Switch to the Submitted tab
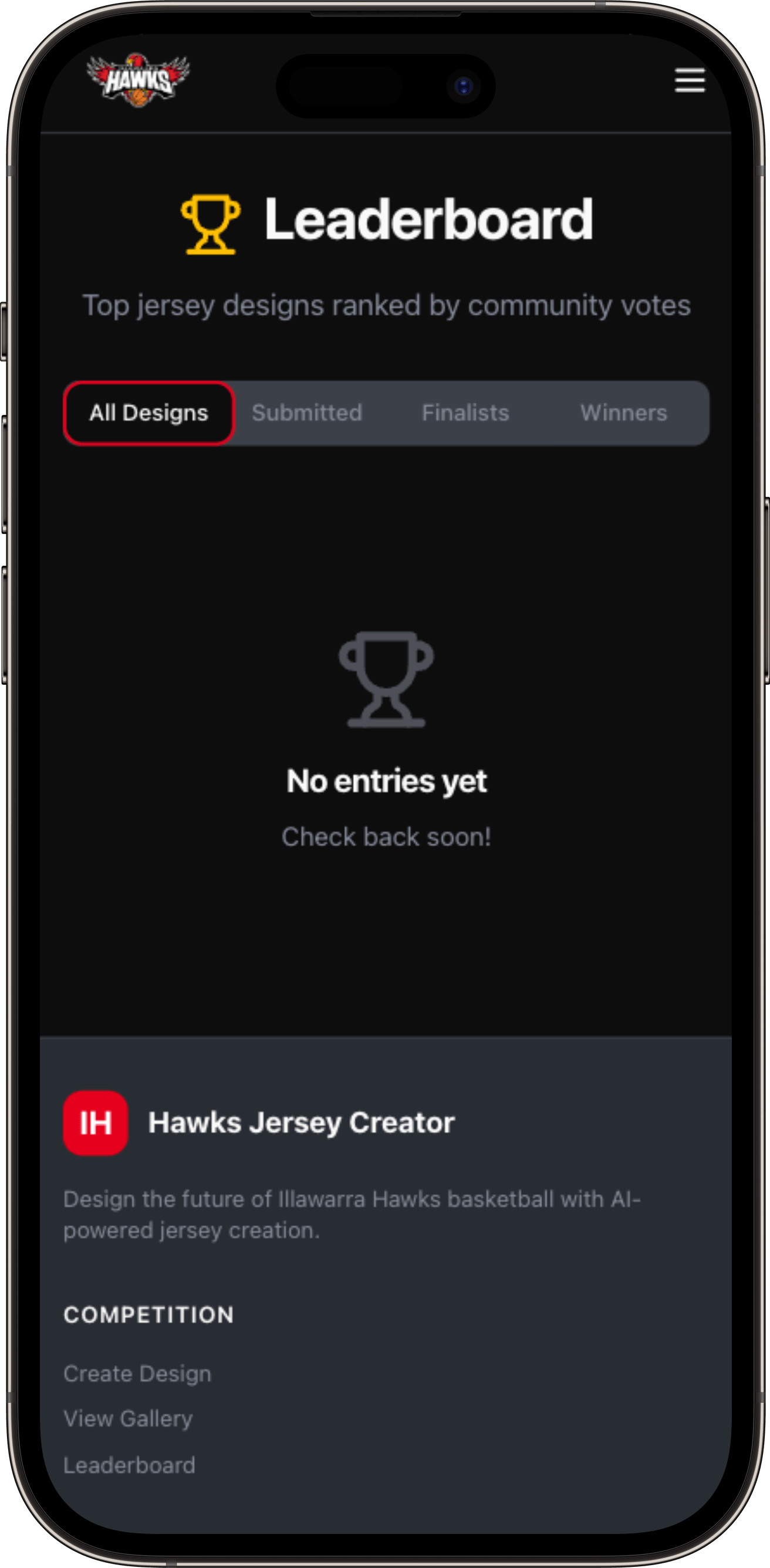This screenshot has height=1568, width=770. (307, 413)
